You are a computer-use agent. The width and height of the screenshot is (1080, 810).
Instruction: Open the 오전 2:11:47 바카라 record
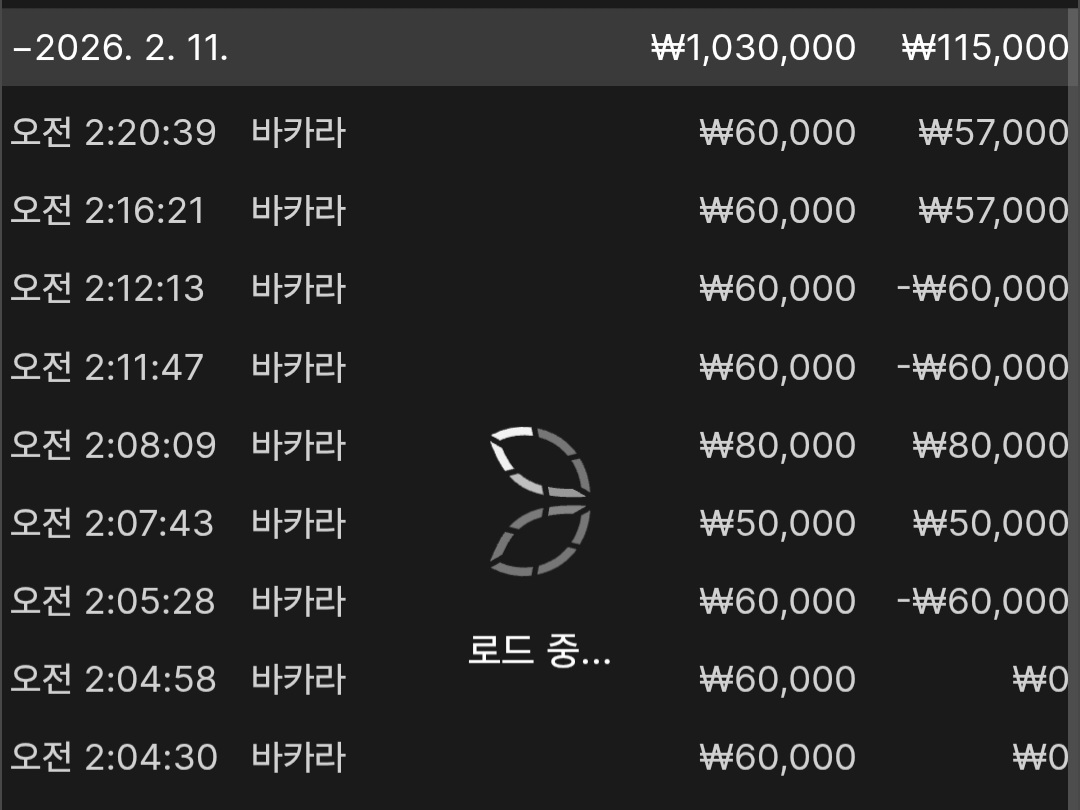click(x=180, y=367)
